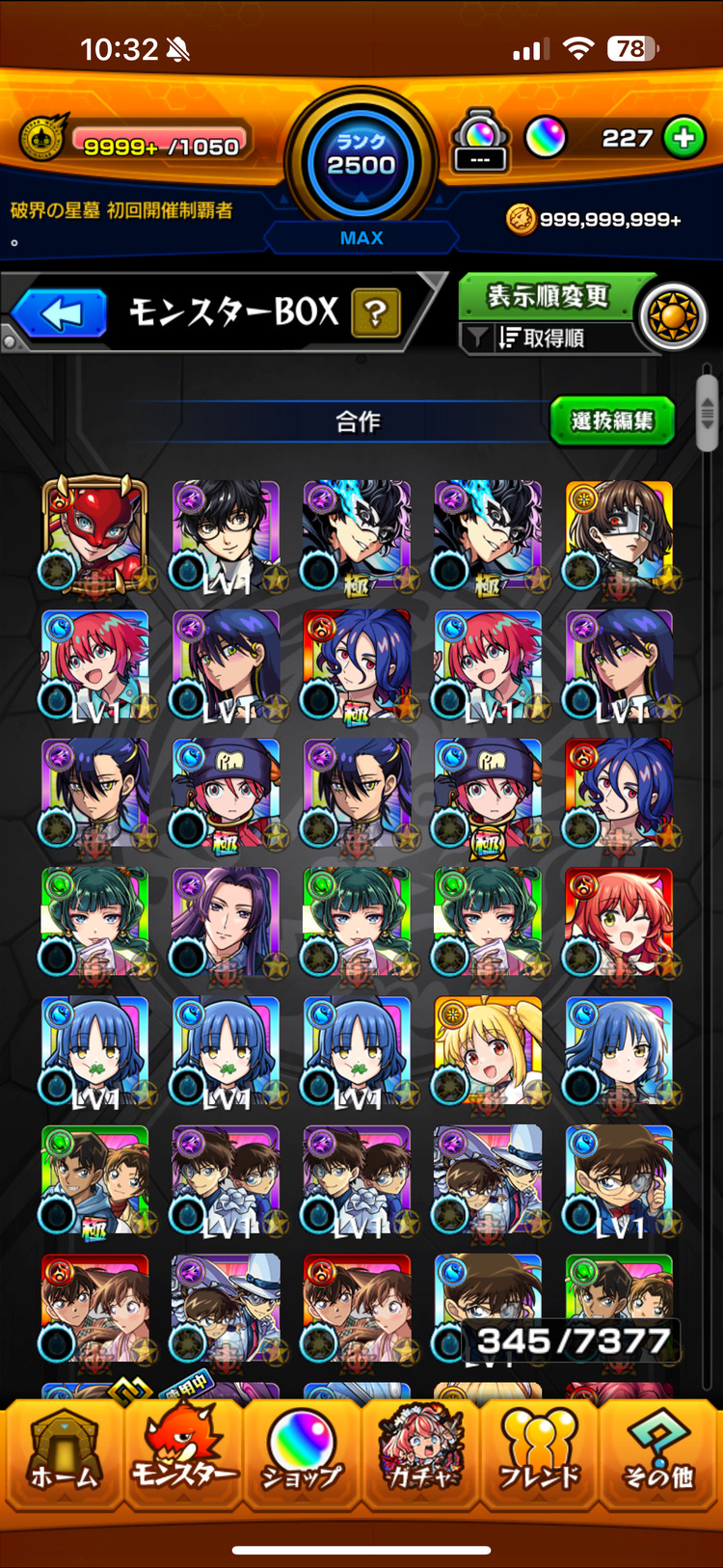Viewport: 723px width, 1568px height.
Task: Open the ショップ tab
Action: point(302,1456)
